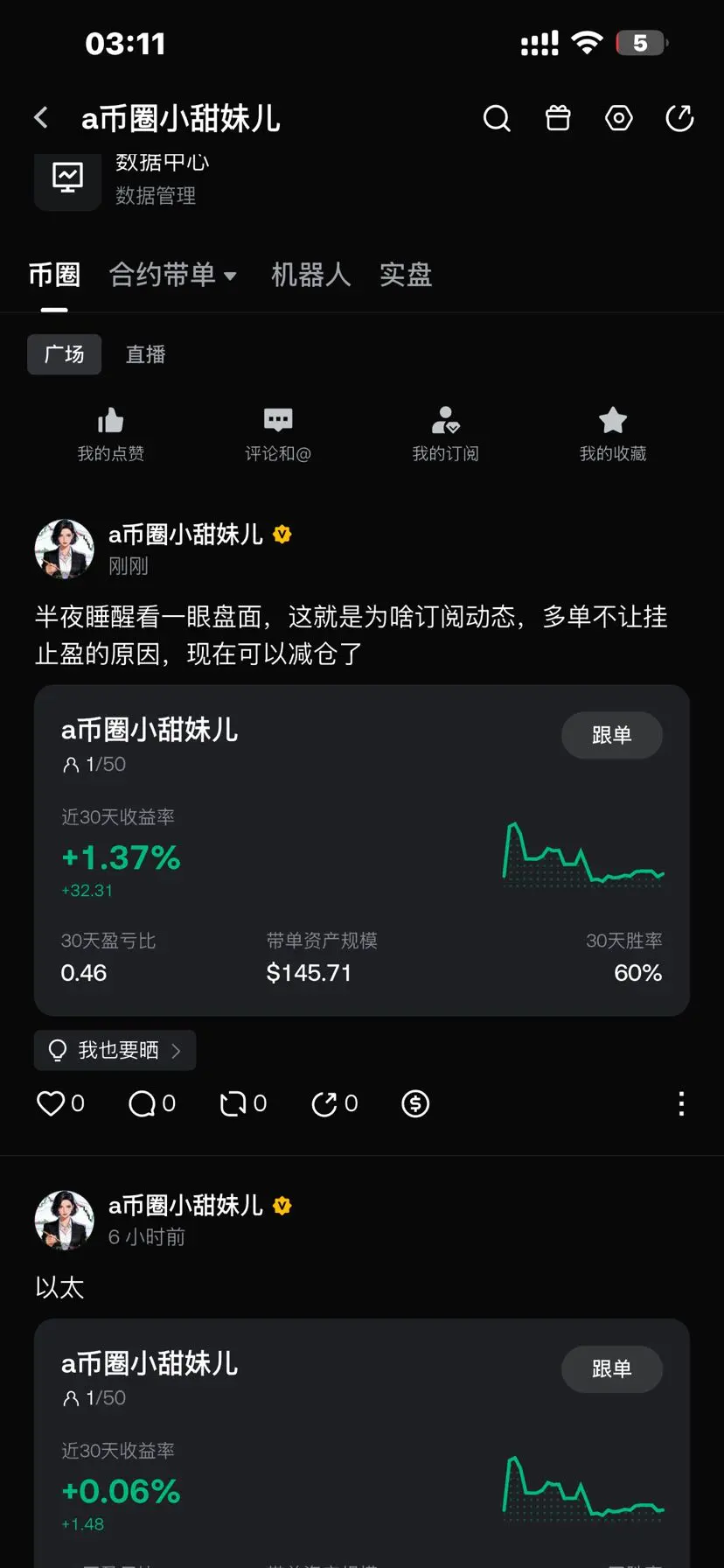Tap 我也要晒 chip
The image size is (724, 1568).
[x=115, y=1050]
